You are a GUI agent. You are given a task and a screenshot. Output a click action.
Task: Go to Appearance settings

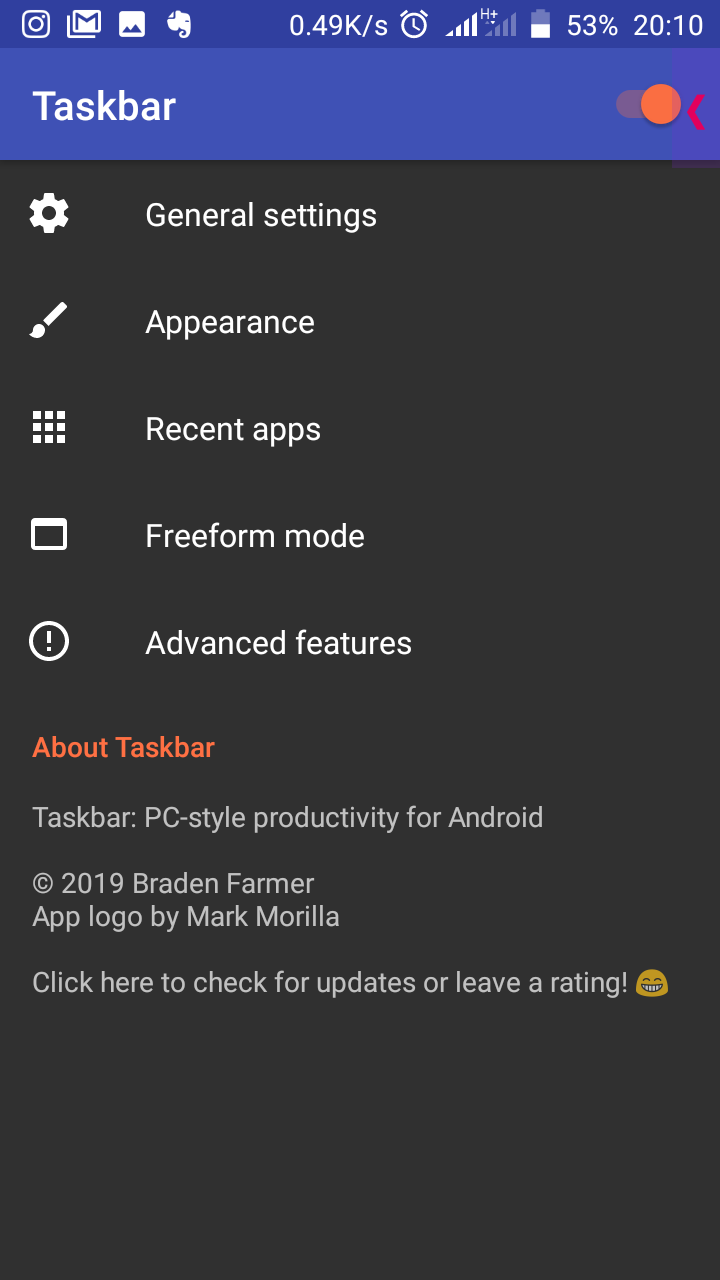tap(230, 322)
